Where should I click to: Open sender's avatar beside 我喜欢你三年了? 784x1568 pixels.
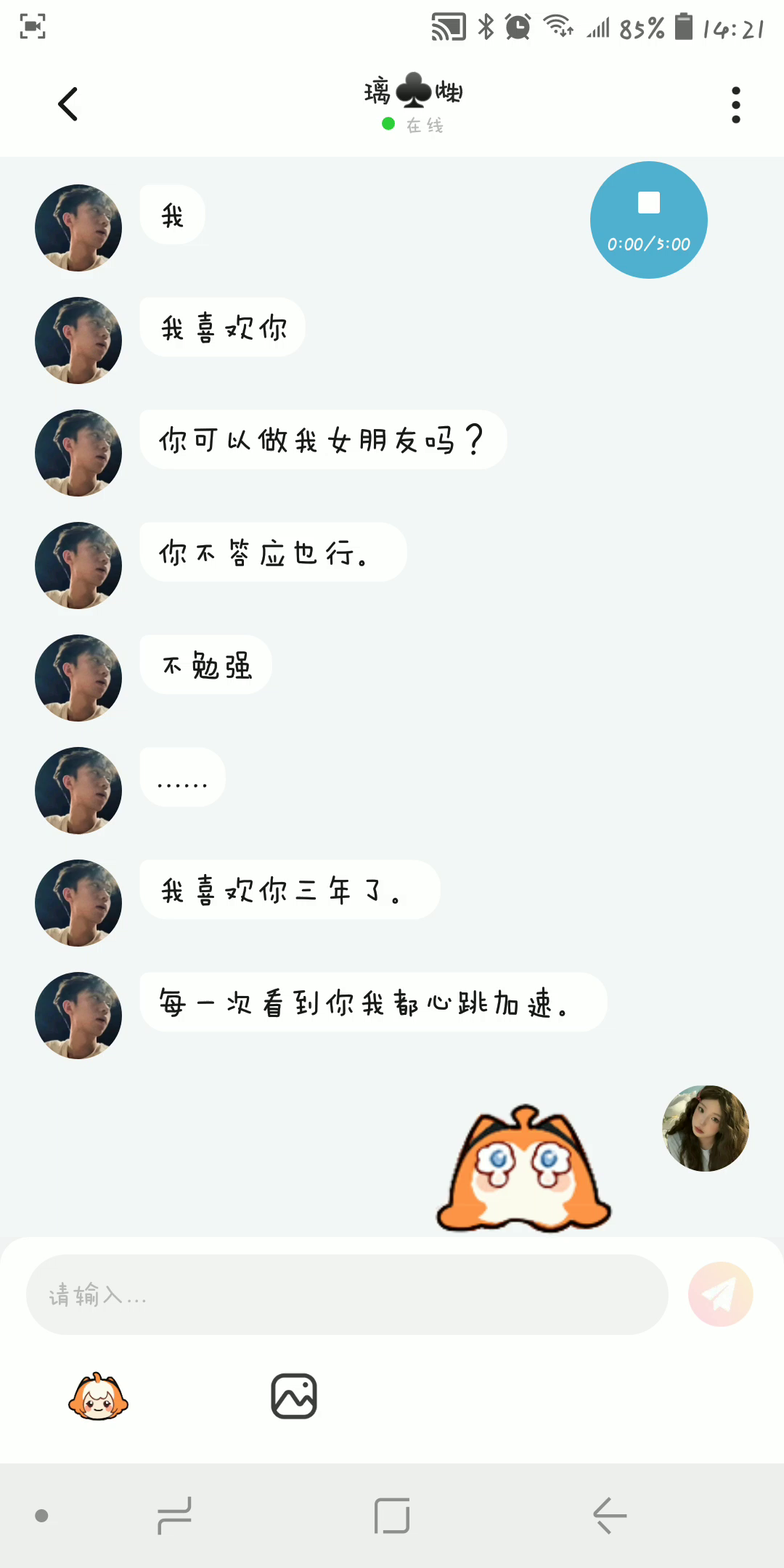click(78, 903)
